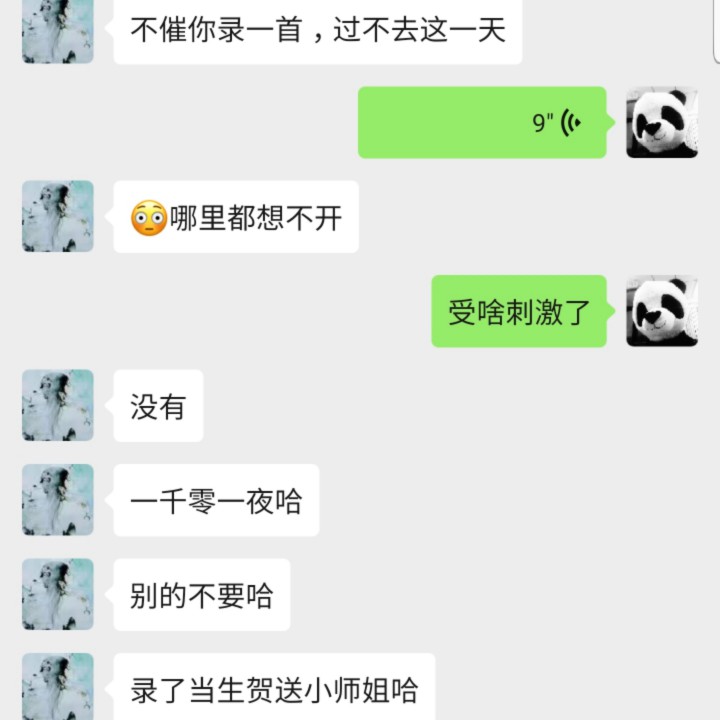The width and height of the screenshot is (720, 720).
Task: Open the sender's avatar beside 一千零一夜哈
Action: pyautogui.click(x=58, y=500)
